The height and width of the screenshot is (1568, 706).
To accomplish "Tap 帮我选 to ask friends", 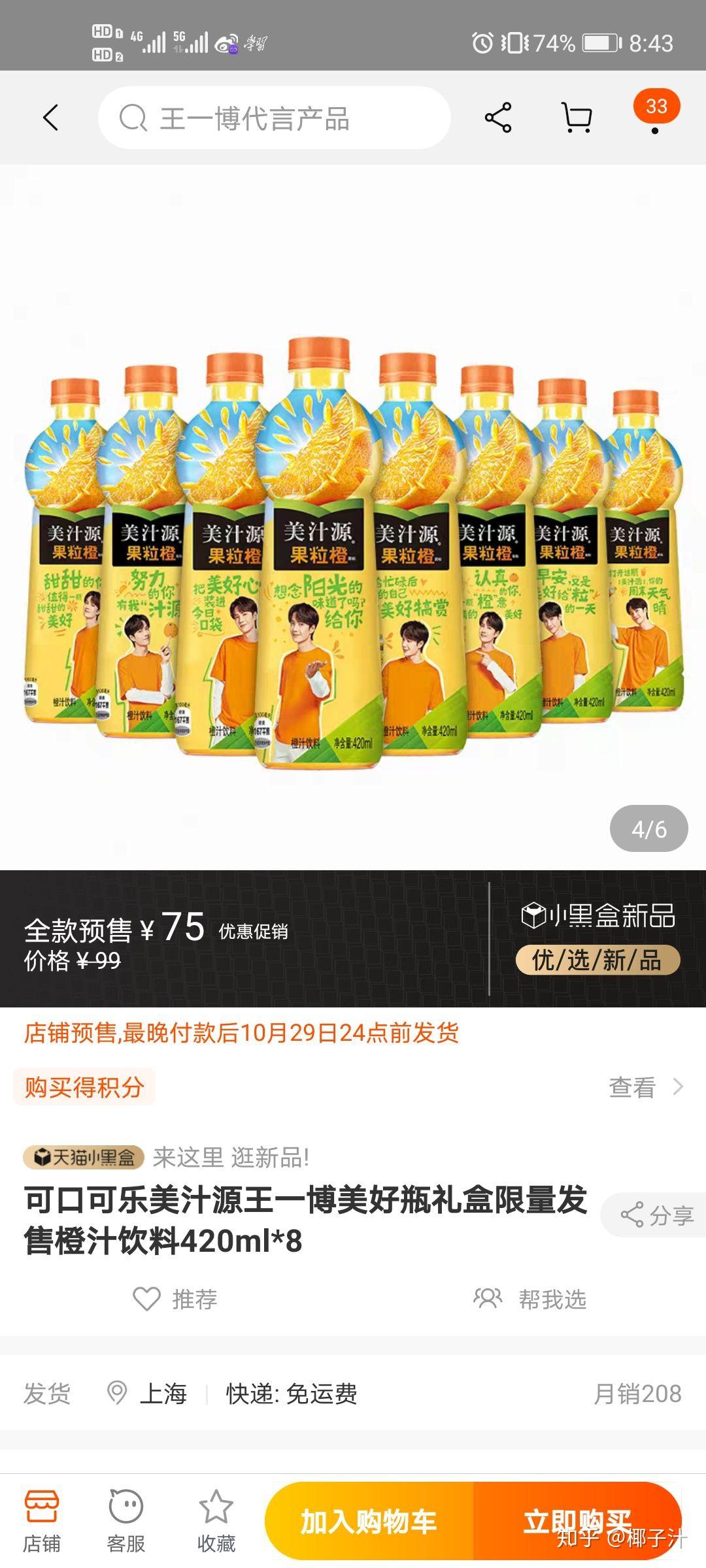I will [x=529, y=1299].
